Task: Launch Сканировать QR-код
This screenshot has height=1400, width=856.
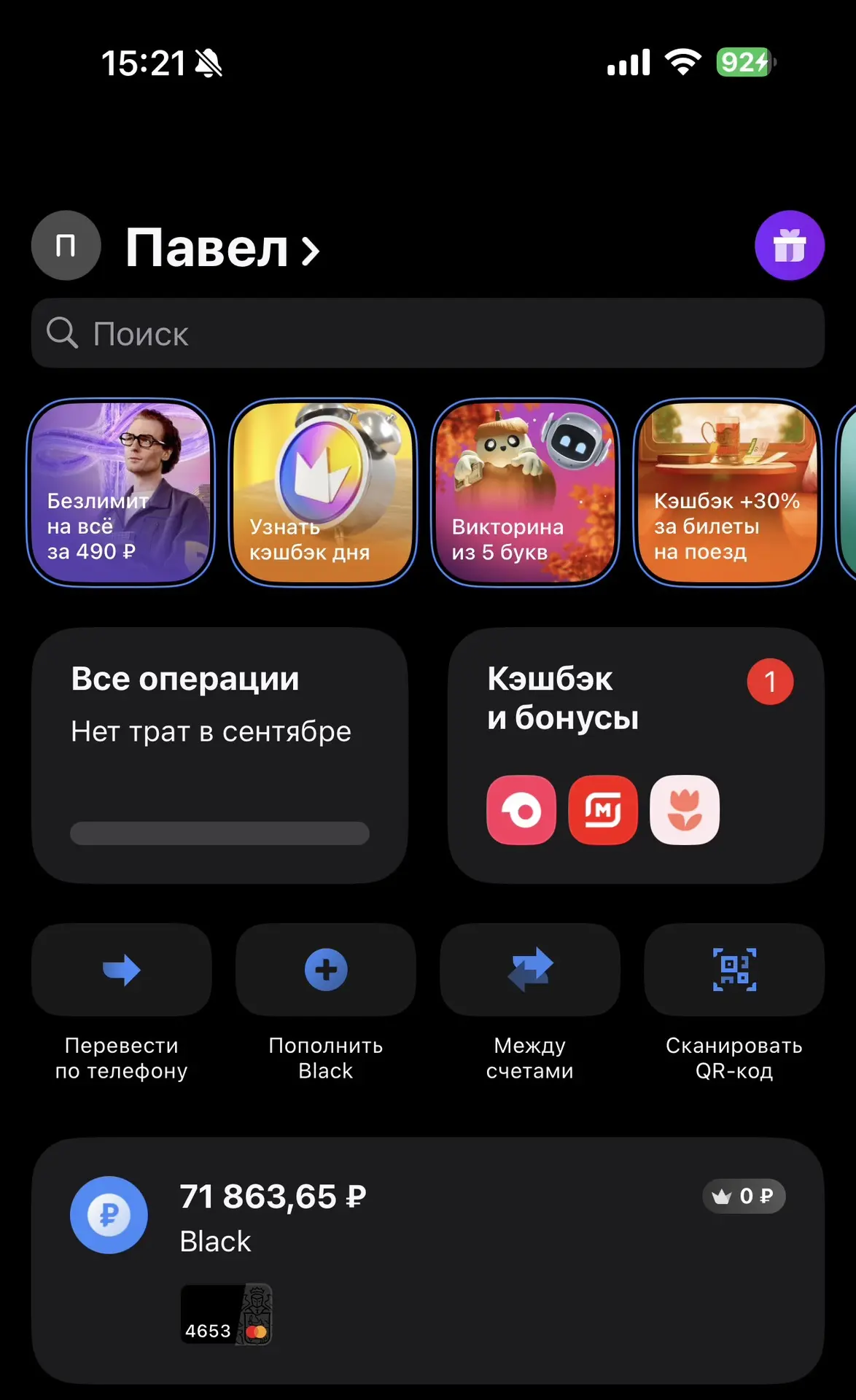Action: click(x=734, y=1003)
